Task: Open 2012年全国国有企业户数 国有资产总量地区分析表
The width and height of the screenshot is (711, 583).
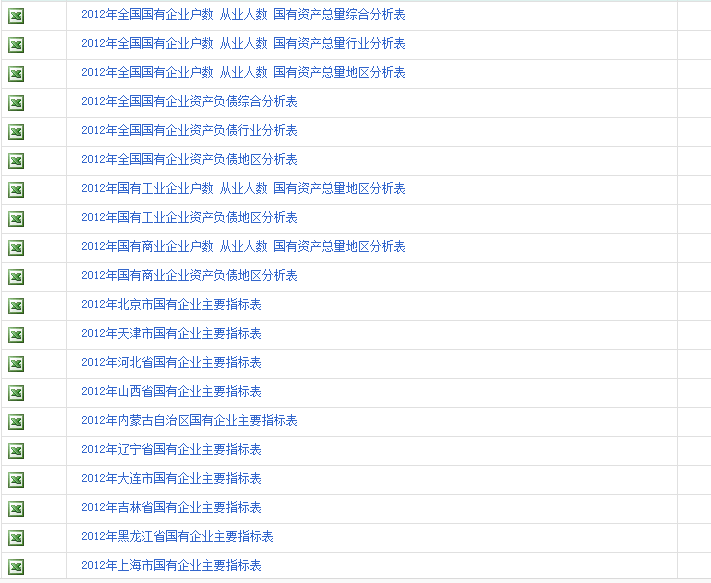Action: 243,73
